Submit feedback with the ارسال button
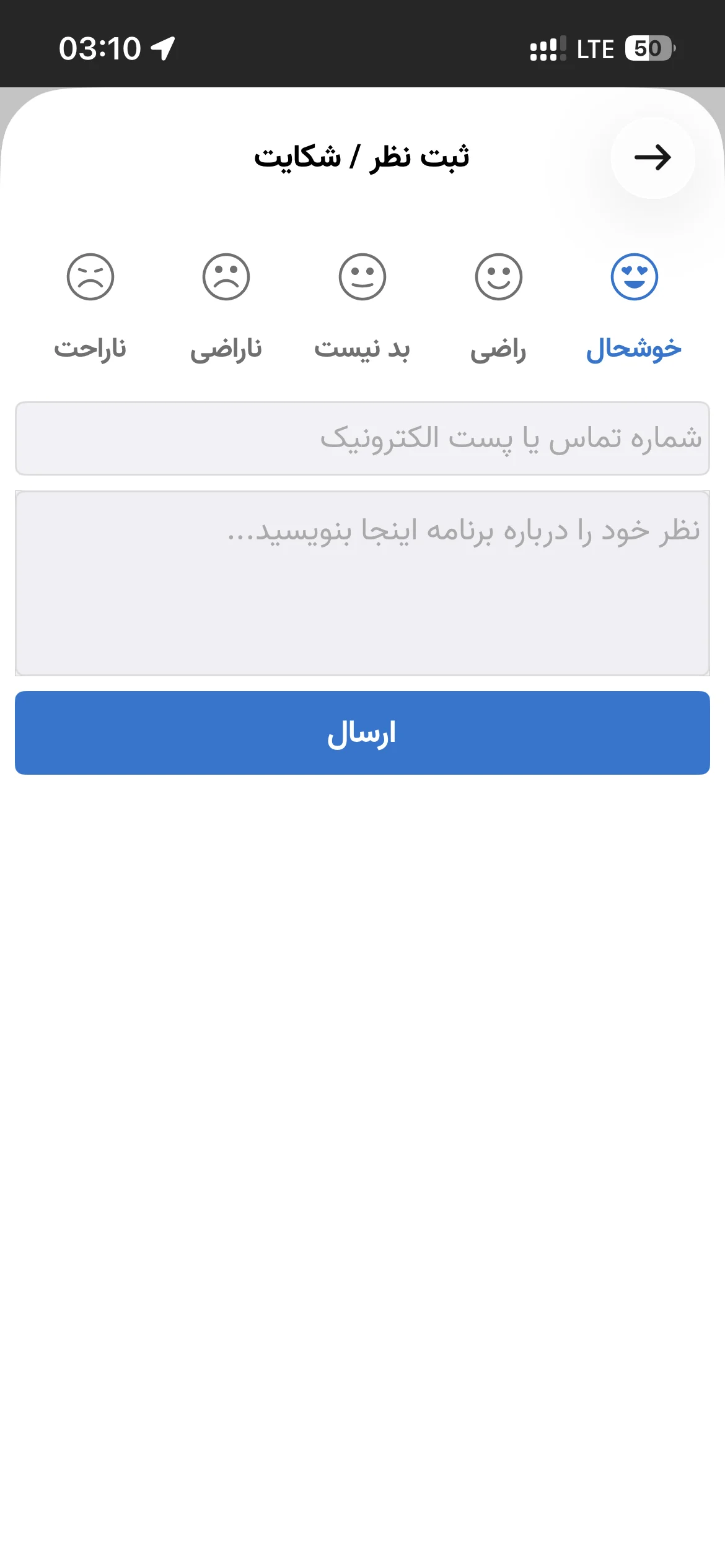The width and height of the screenshot is (725, 1568). click(x=362, y=733)
